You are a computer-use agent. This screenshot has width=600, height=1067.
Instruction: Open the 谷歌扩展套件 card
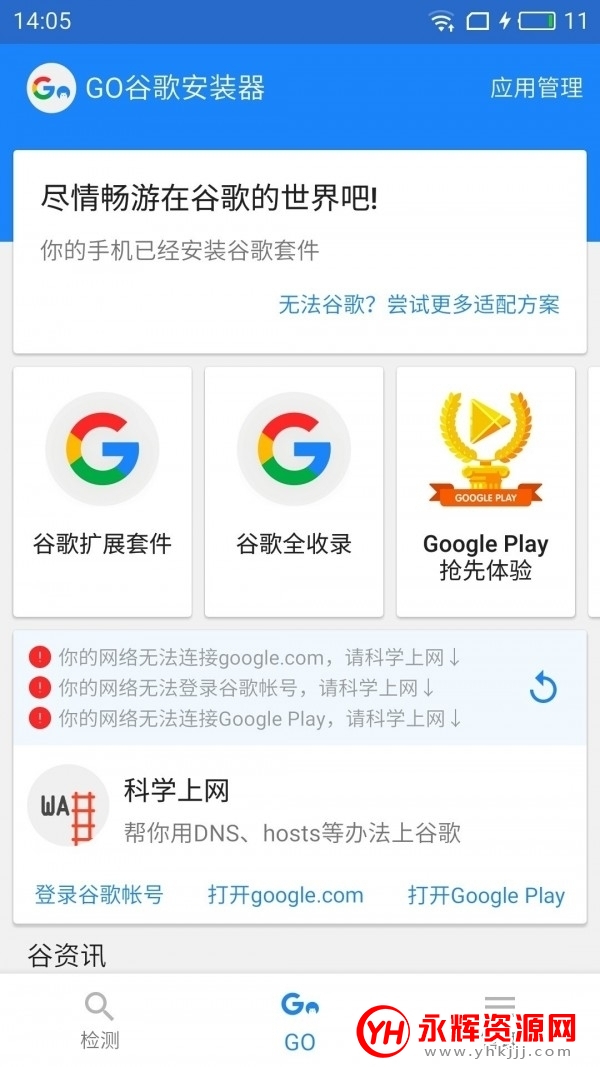(x=102, y=491)
